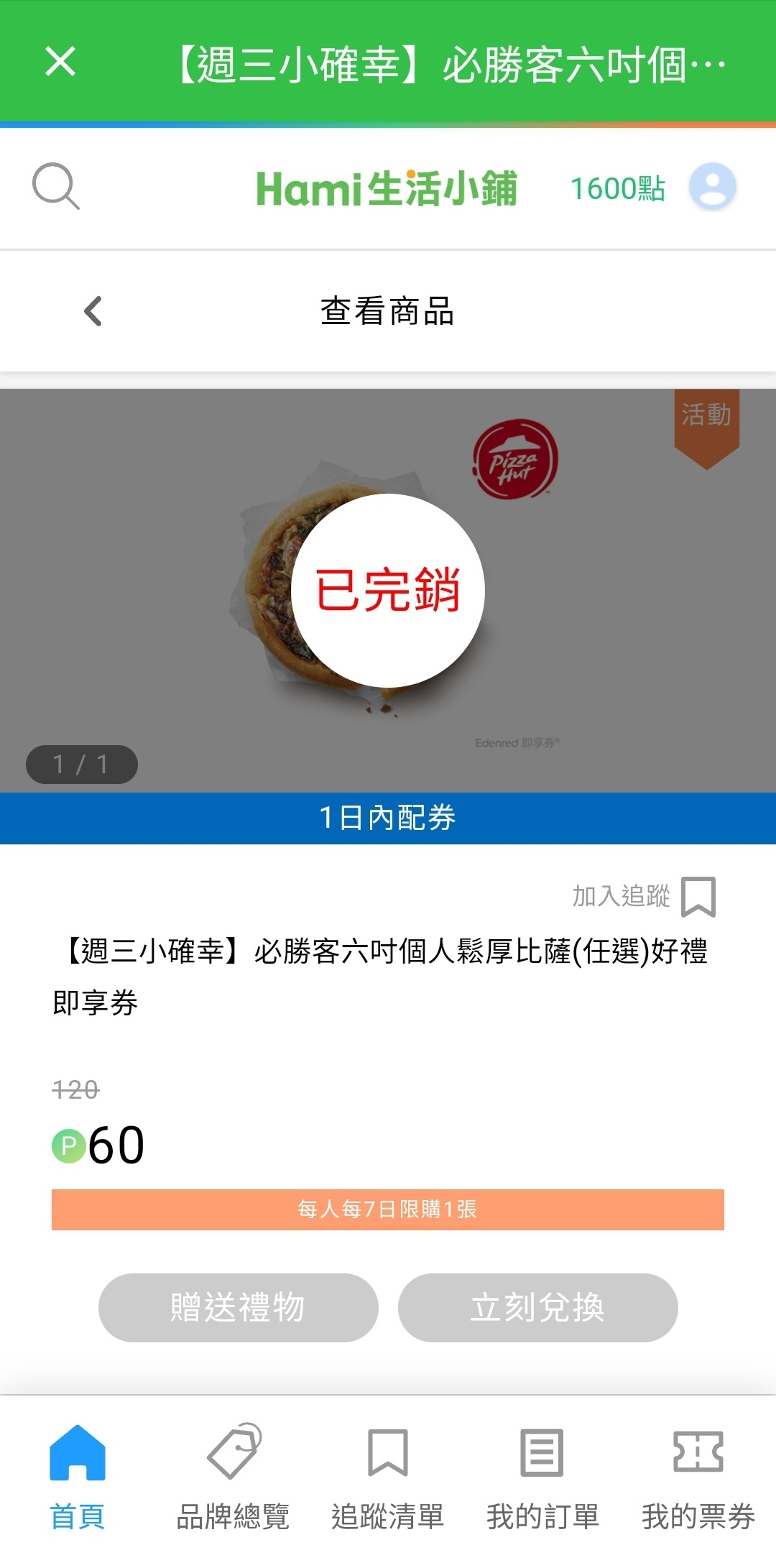View the 1600點 points balance

617,189
